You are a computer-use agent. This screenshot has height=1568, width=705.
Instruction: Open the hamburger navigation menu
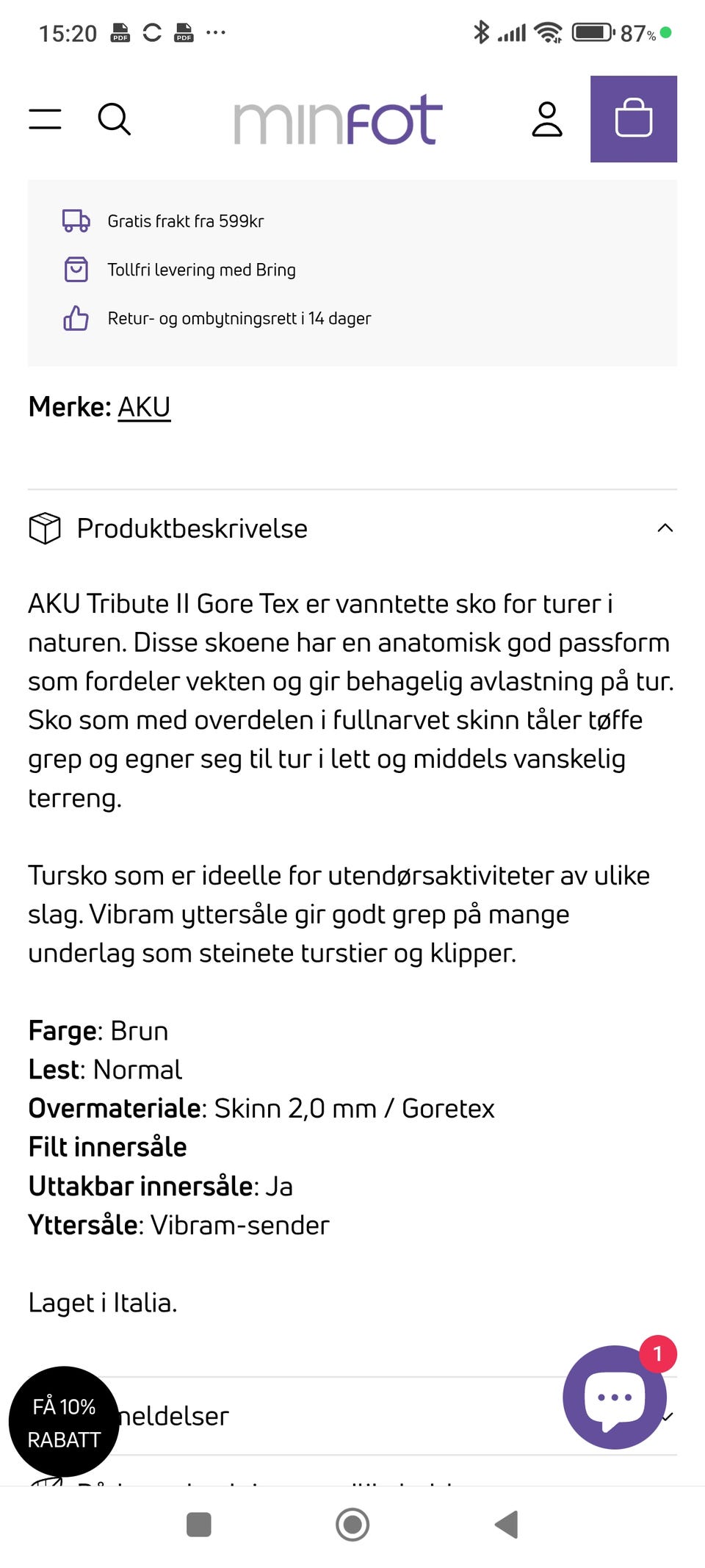coord(45,118)
